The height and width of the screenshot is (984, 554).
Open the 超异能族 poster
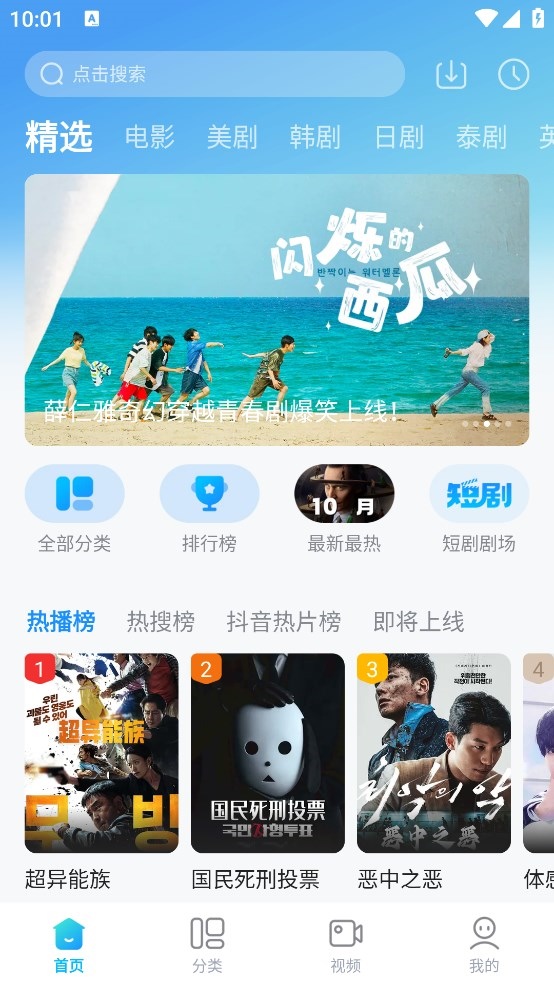click(x=102, y=753)
